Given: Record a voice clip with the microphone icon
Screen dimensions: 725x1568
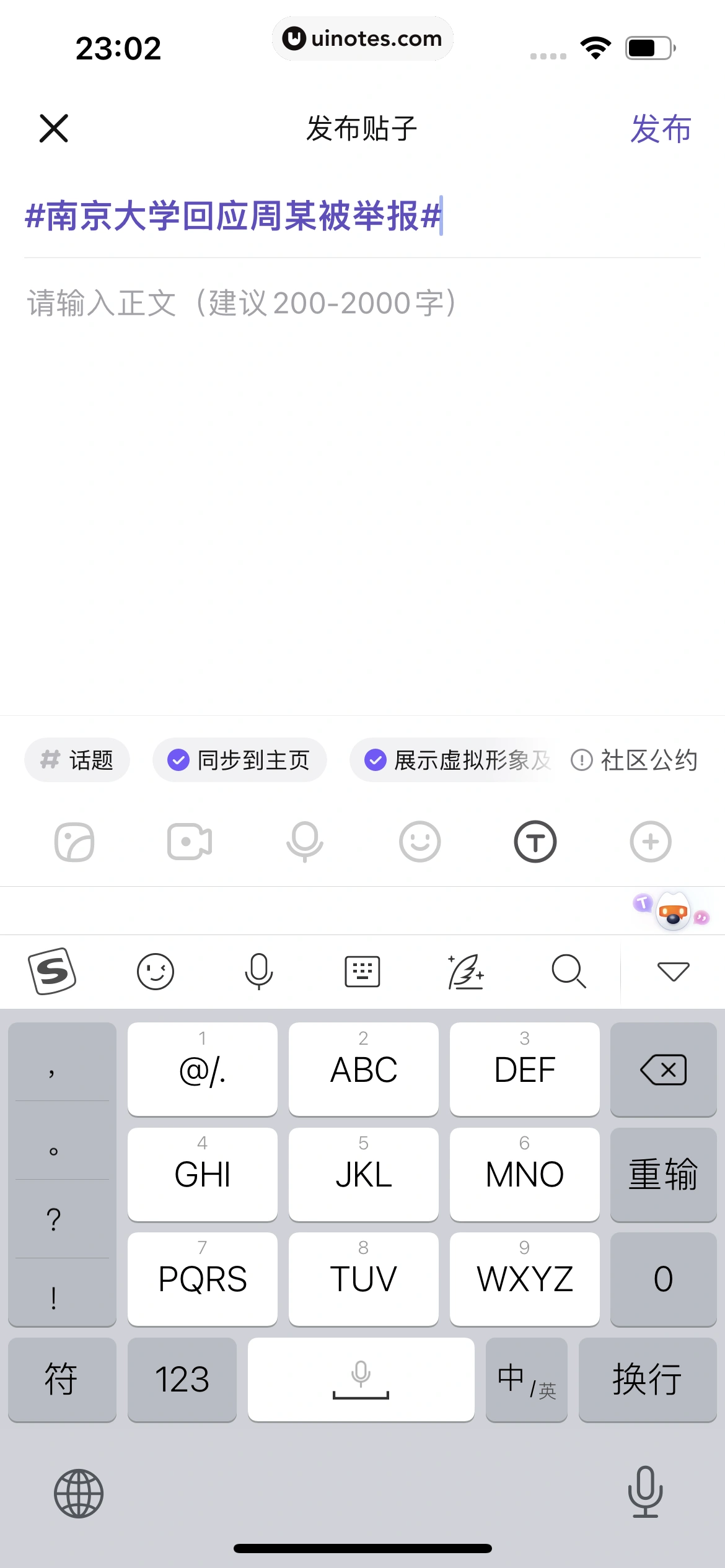Looking at the screenshot, I should coord(305,842).
